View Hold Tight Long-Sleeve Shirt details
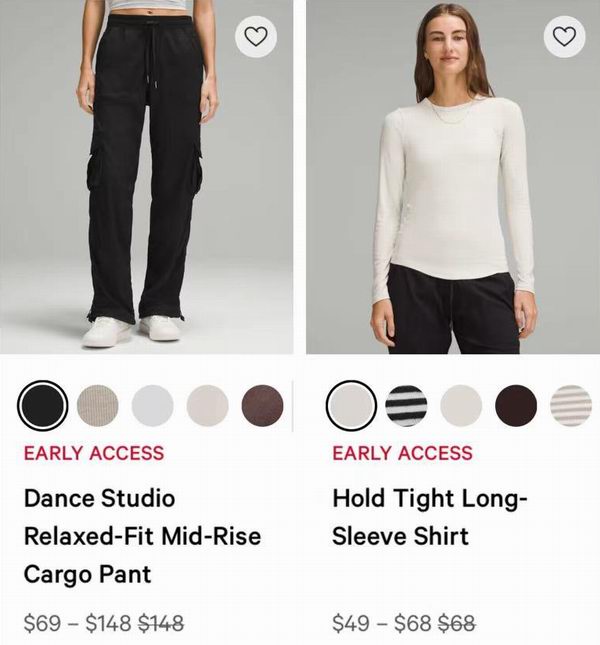Screen dimensions: 600x645 point(430,517)
